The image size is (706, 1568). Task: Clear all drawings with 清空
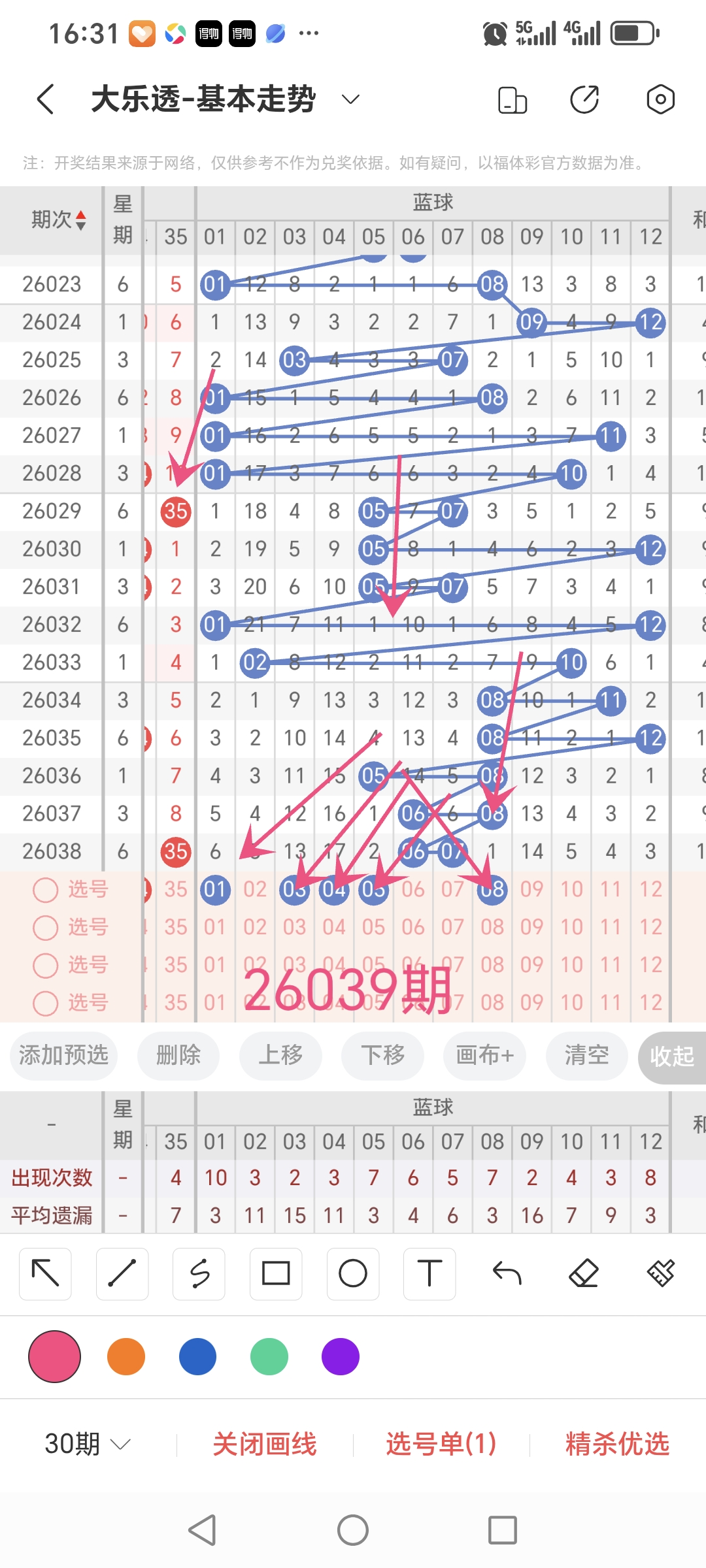(586, 1056)
